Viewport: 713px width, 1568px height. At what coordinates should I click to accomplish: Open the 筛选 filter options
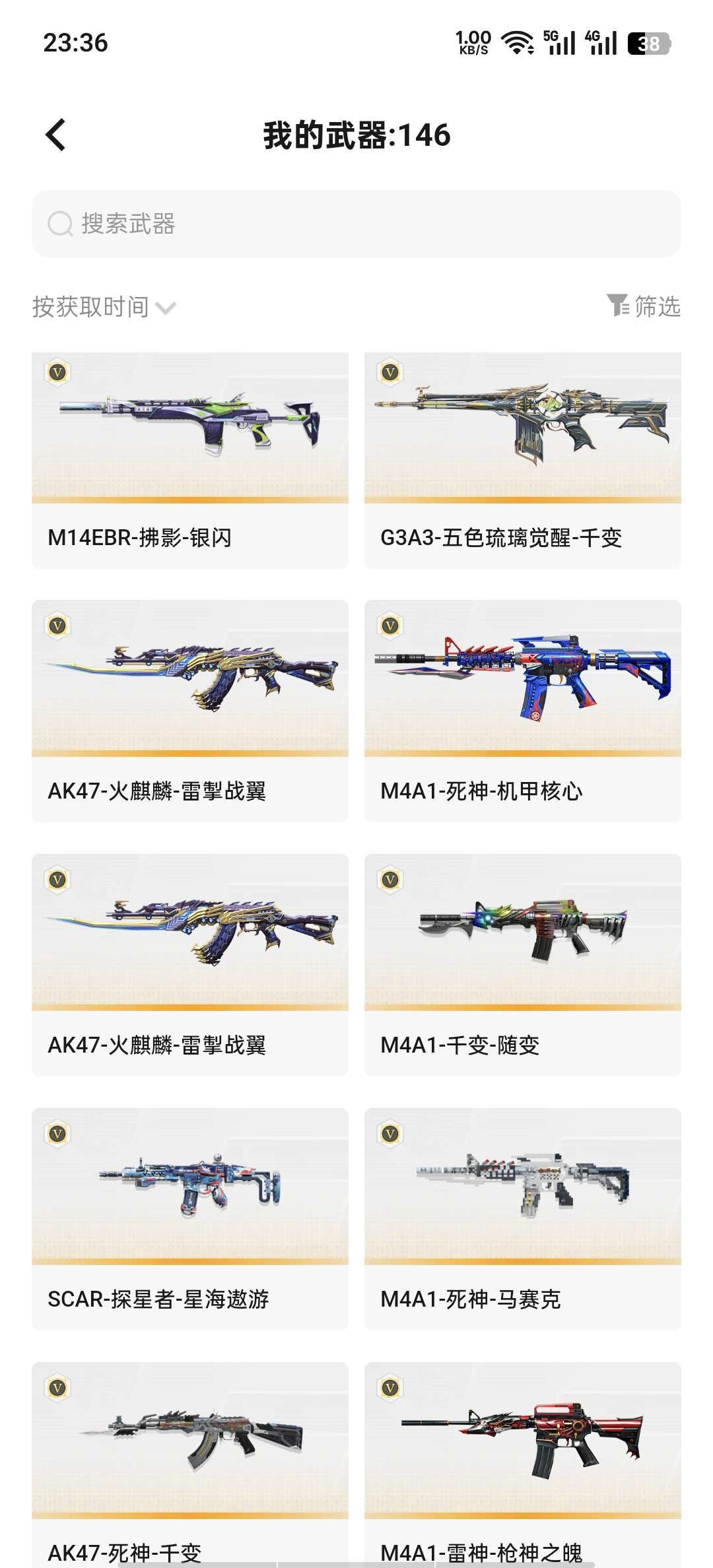coord(644,306)
